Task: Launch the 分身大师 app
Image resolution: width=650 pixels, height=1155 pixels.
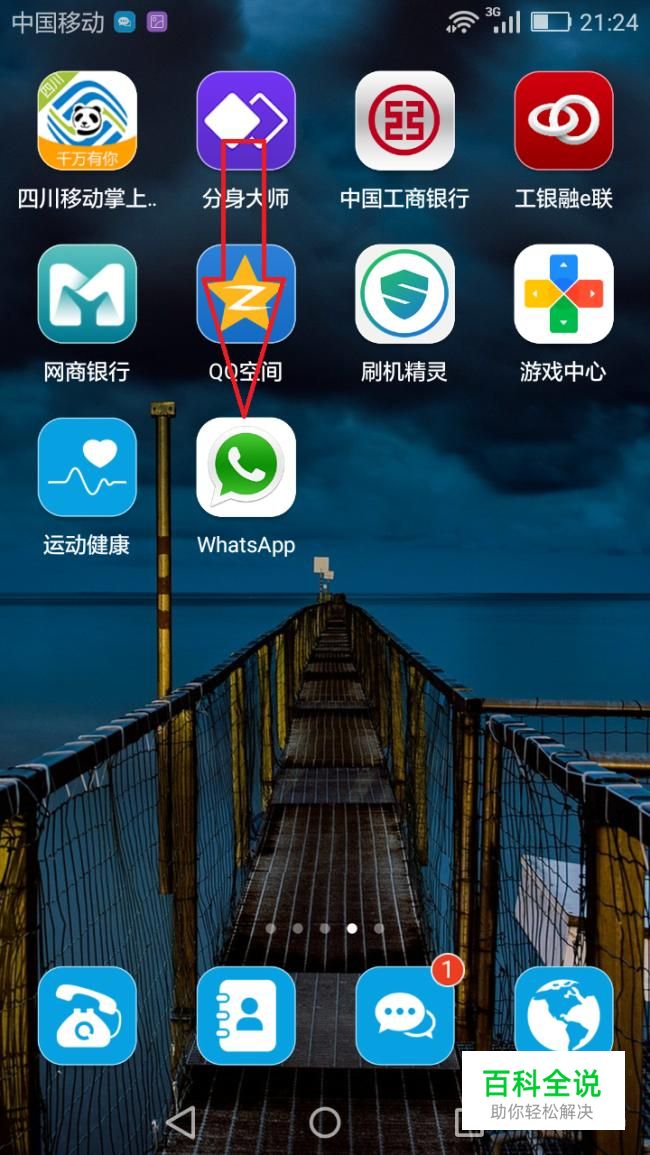Action: (x=246, y=121)
